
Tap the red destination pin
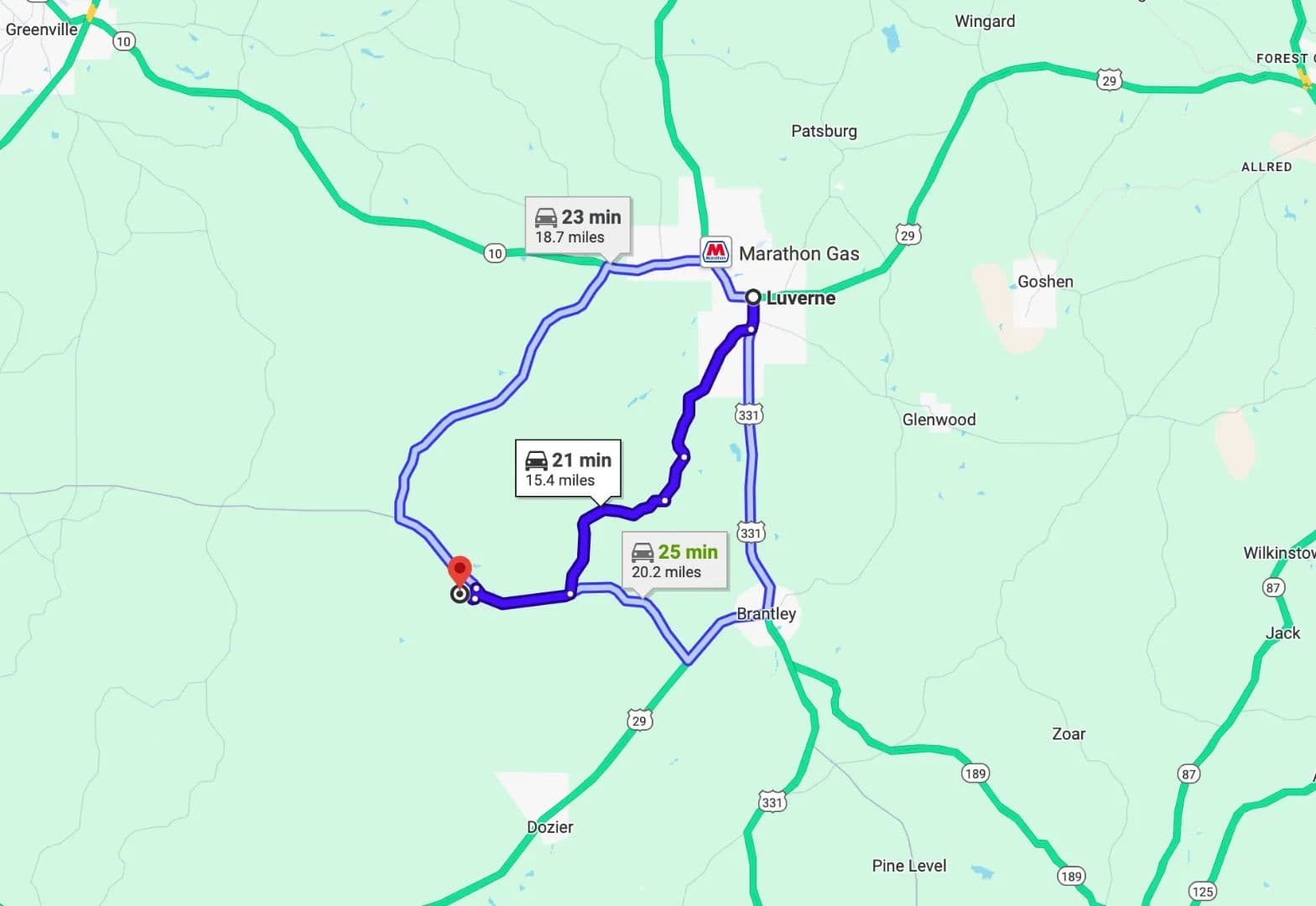click(x=460, y=572)
